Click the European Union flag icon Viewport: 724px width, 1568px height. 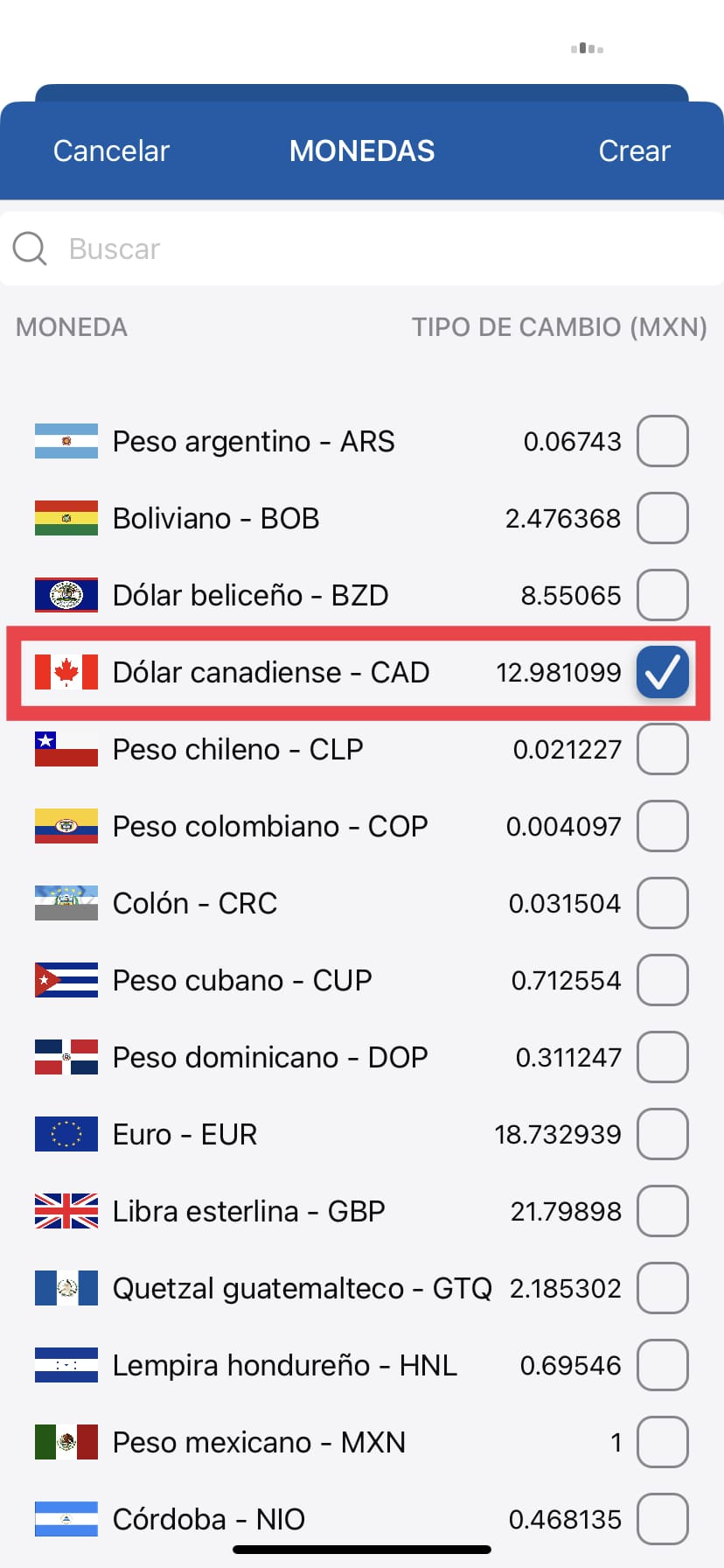(65, 1134)
